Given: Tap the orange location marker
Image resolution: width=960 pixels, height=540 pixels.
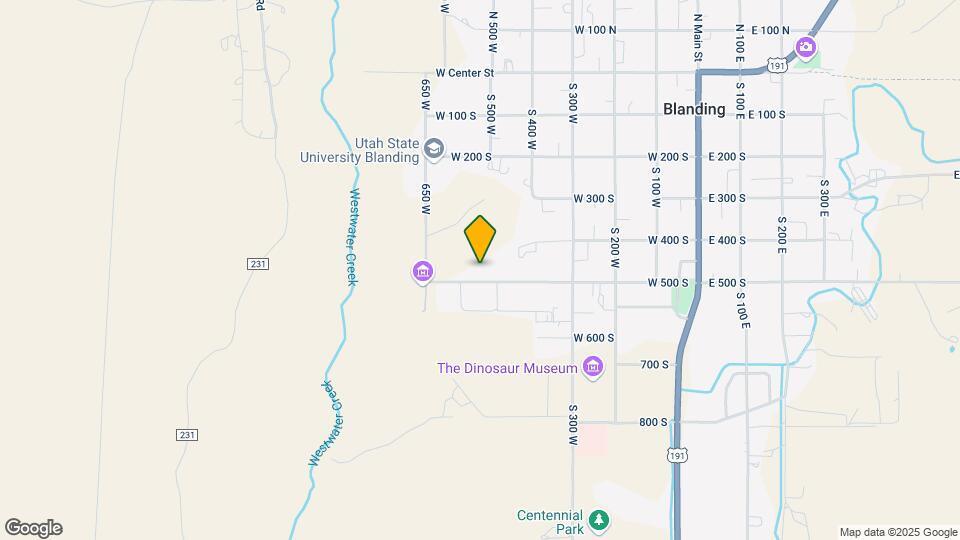Looking at the screenshot, I should coord(481,239).
